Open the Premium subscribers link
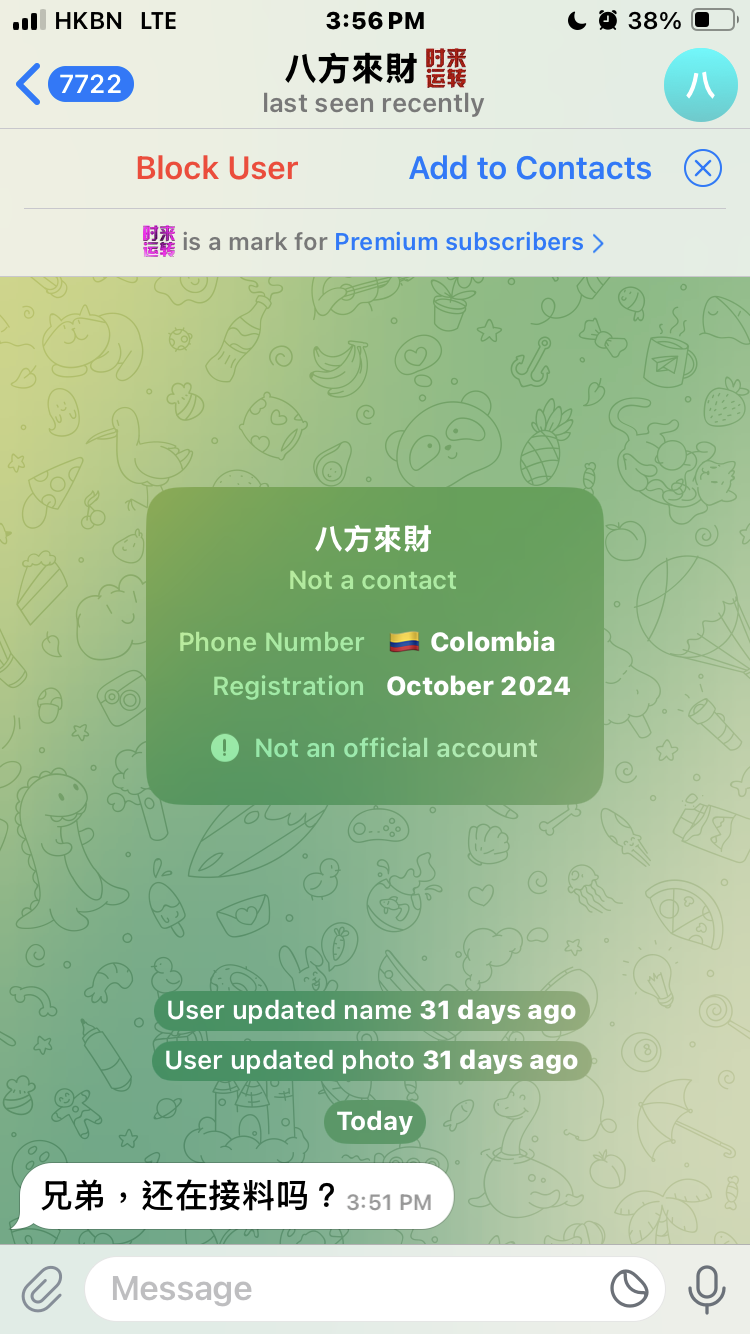The width and height of the screenshot is (750, 1334). [469, 242]
